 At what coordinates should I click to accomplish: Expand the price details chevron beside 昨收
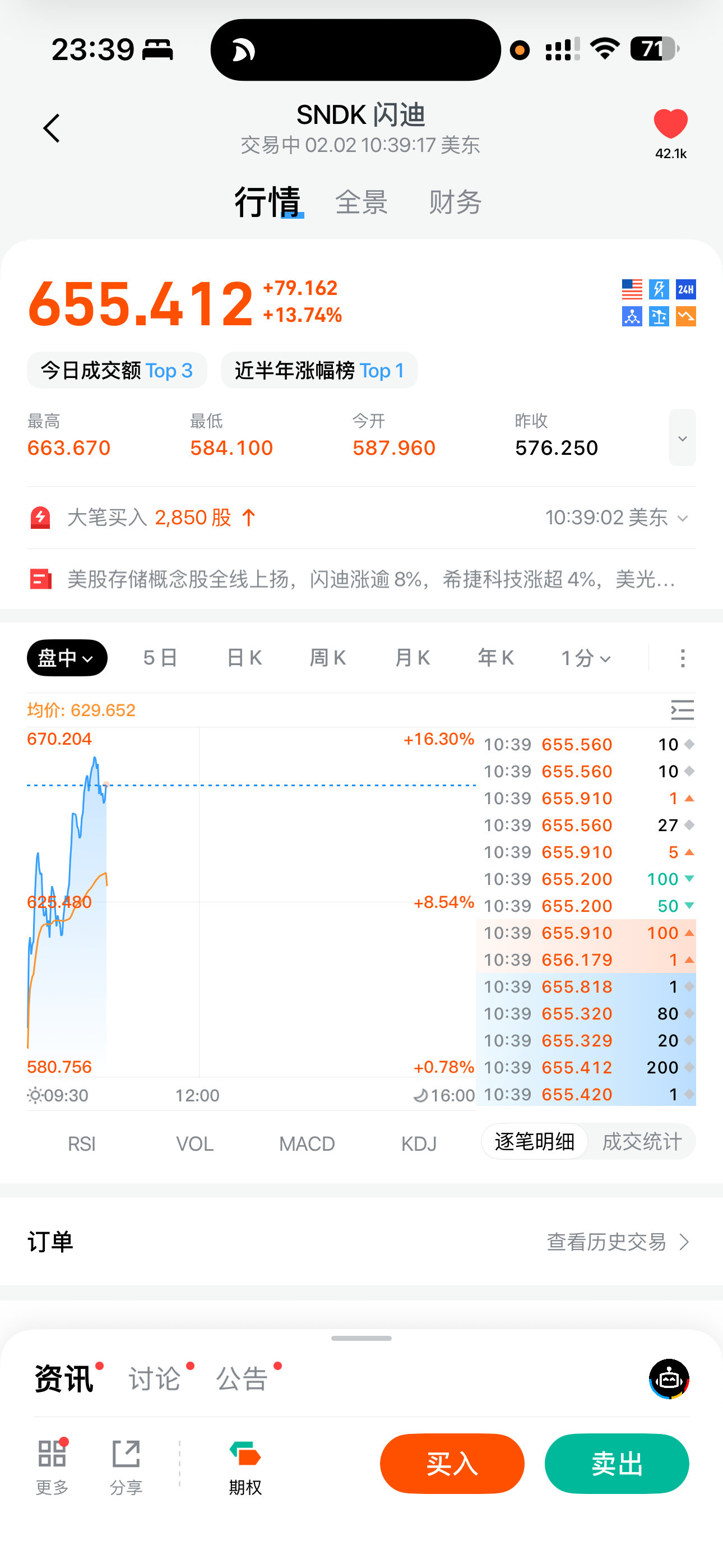682,438
